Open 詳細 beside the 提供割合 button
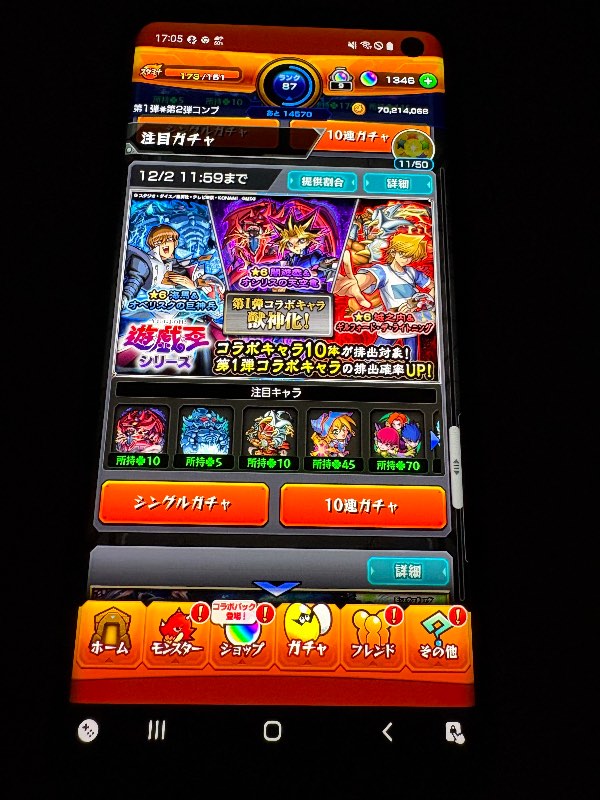Image resolution: width=600 pixels, height=800 pixels. pyautogui.click(x=398, y=183)
